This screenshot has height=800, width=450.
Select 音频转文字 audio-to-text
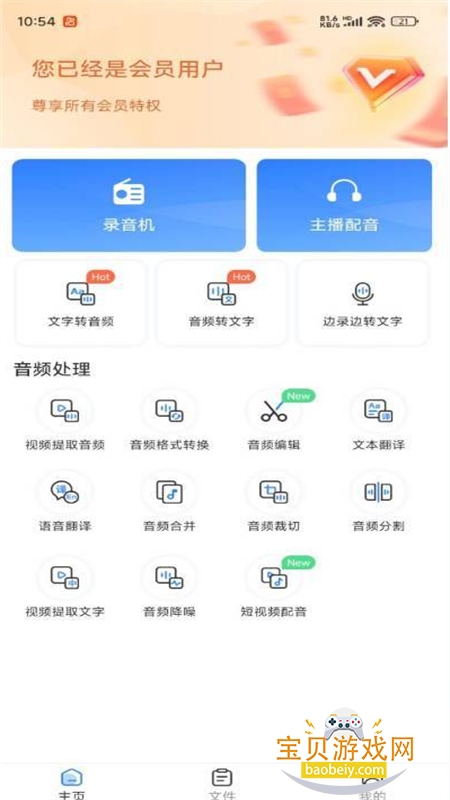click(221, 303)
